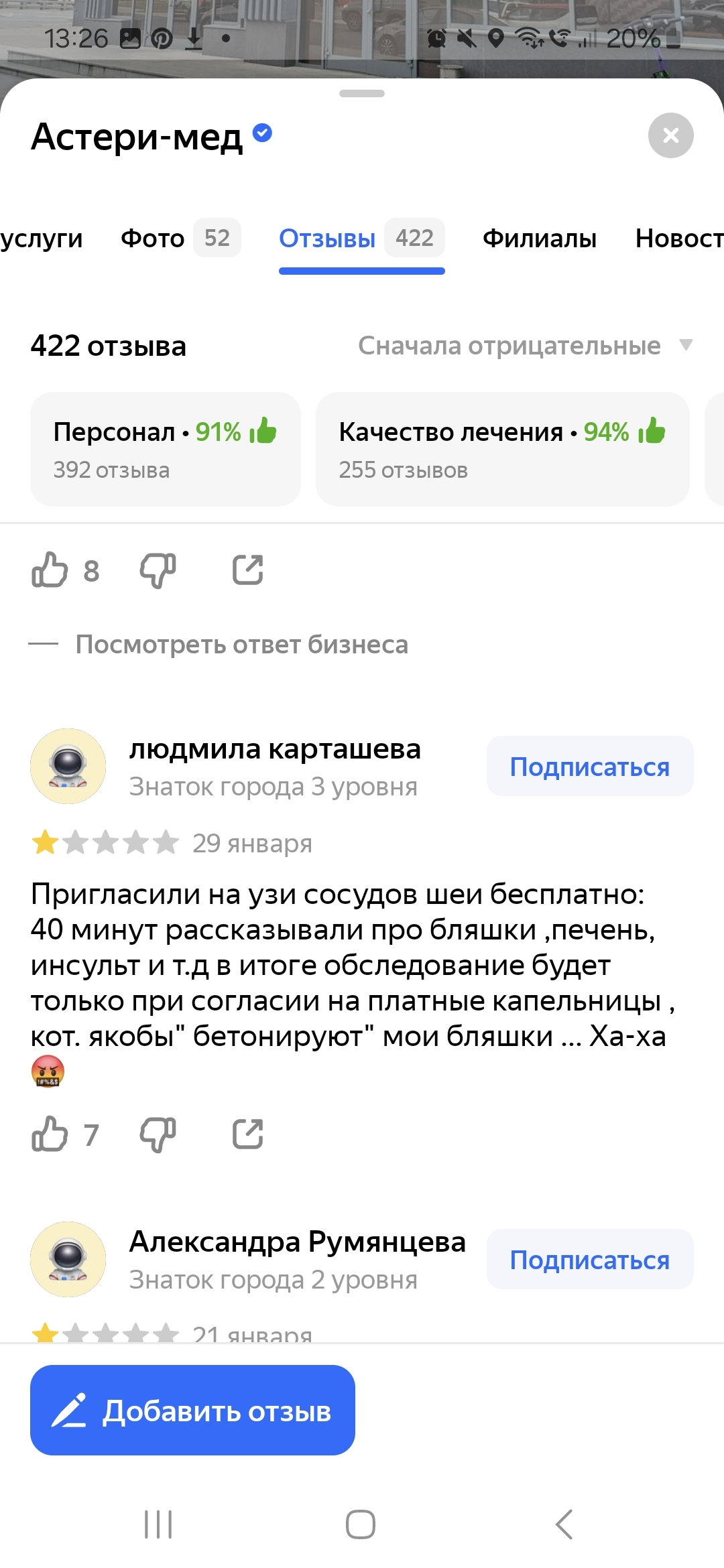Share людмила карташева's review
Image resolution: width=724 pixels, height=1568 pixels.
[x=247, y=1134]
